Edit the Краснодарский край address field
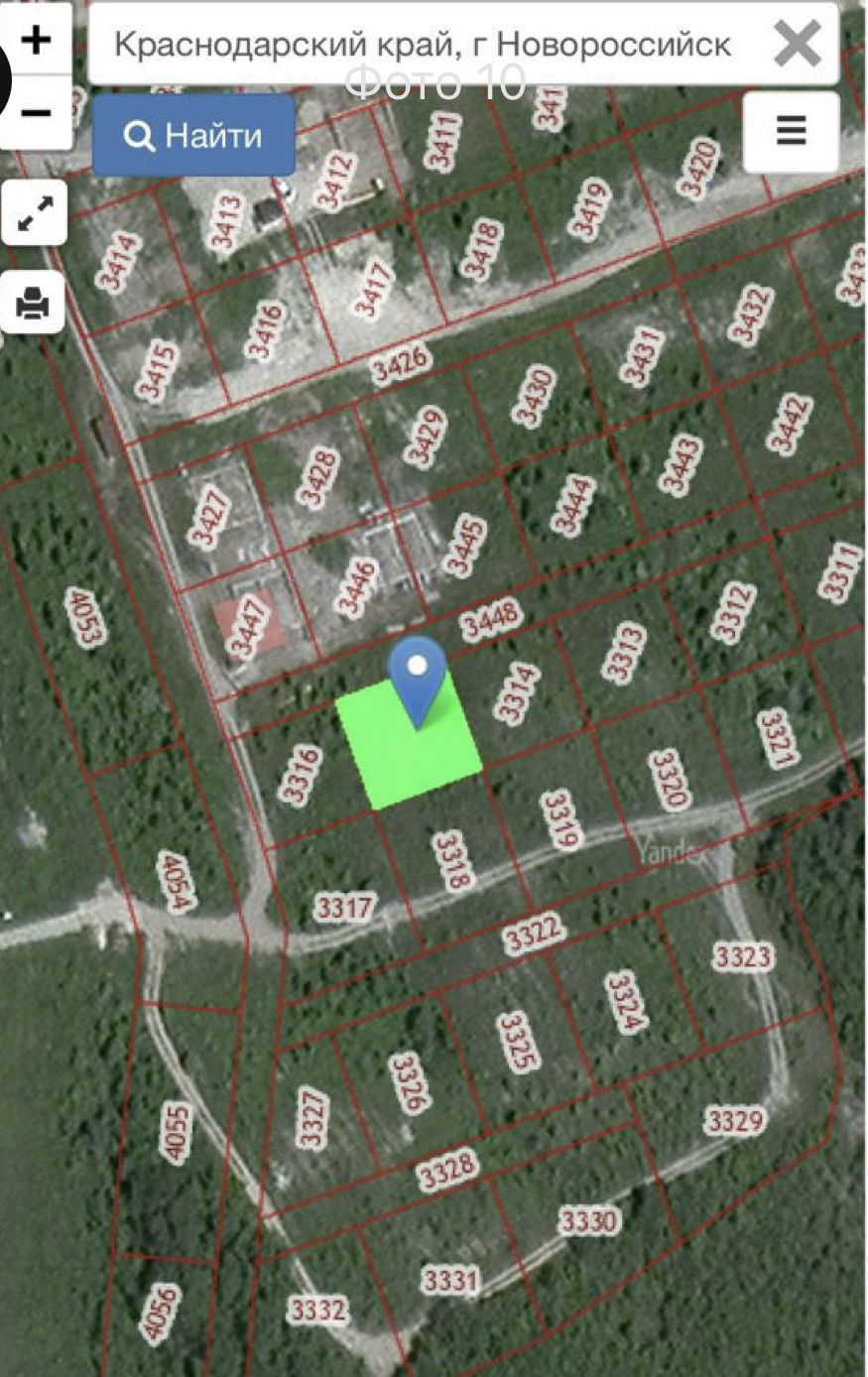Image resolution: width=868 pixels, height=1377 pixels. 423,45
